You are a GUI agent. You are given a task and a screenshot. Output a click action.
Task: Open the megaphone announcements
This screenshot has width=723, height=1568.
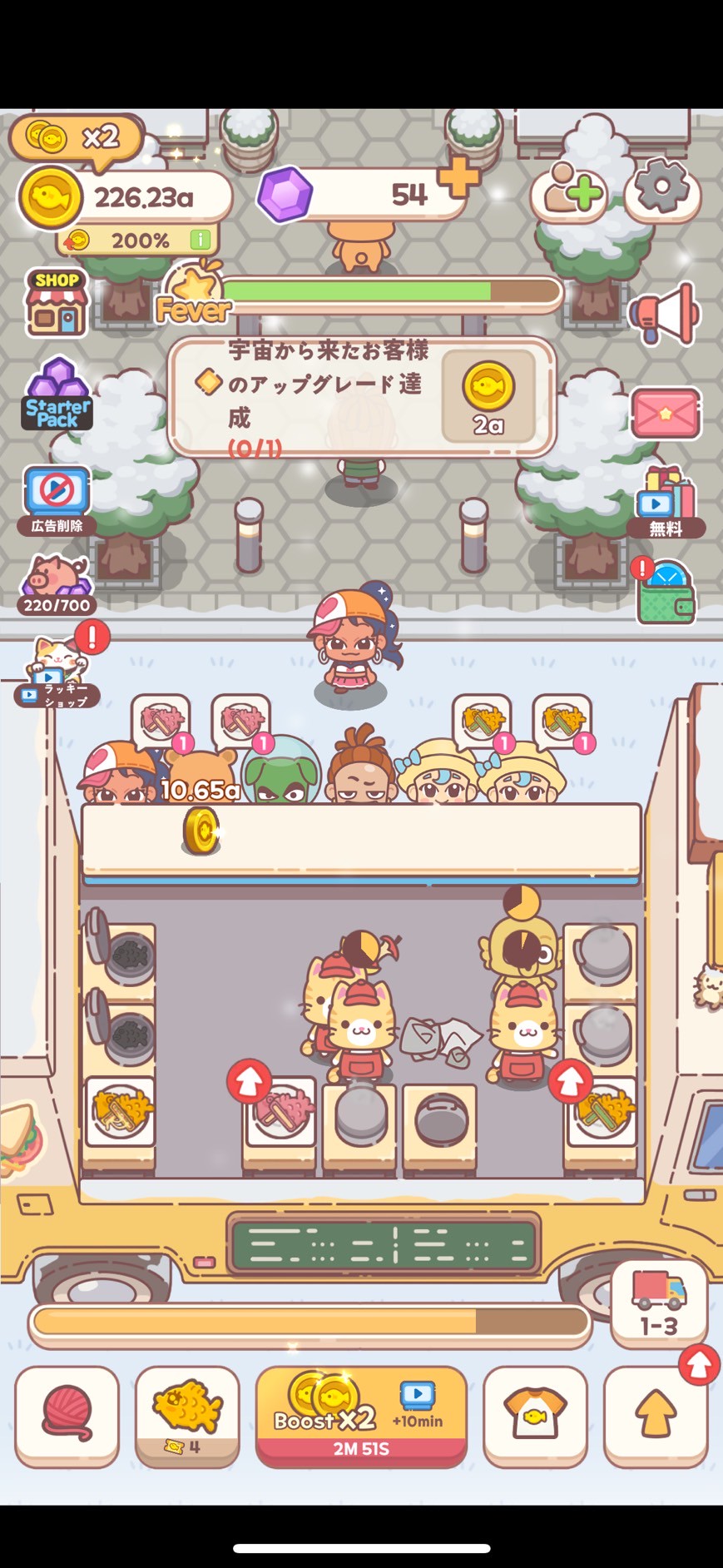[x=665, y=315]
